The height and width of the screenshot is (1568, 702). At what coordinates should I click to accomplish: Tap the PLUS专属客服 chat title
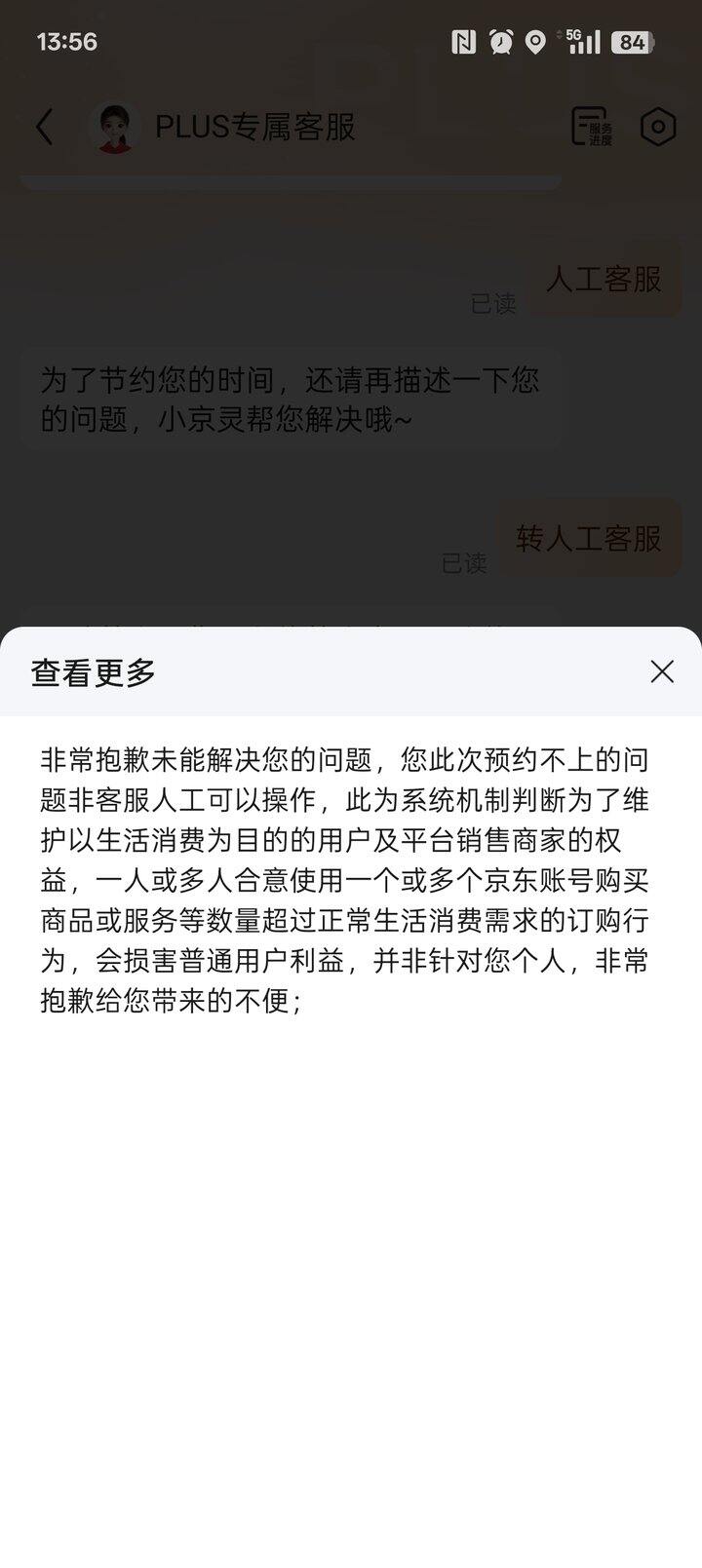(257, 127)
